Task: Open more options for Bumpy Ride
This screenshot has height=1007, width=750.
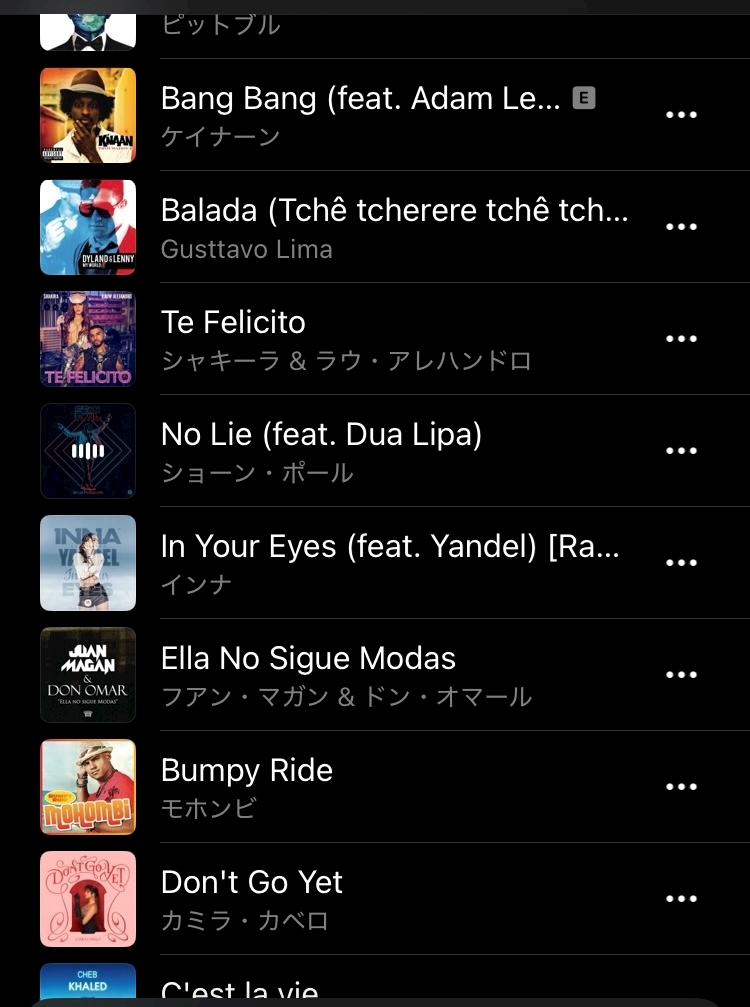Action: point(681,787)
